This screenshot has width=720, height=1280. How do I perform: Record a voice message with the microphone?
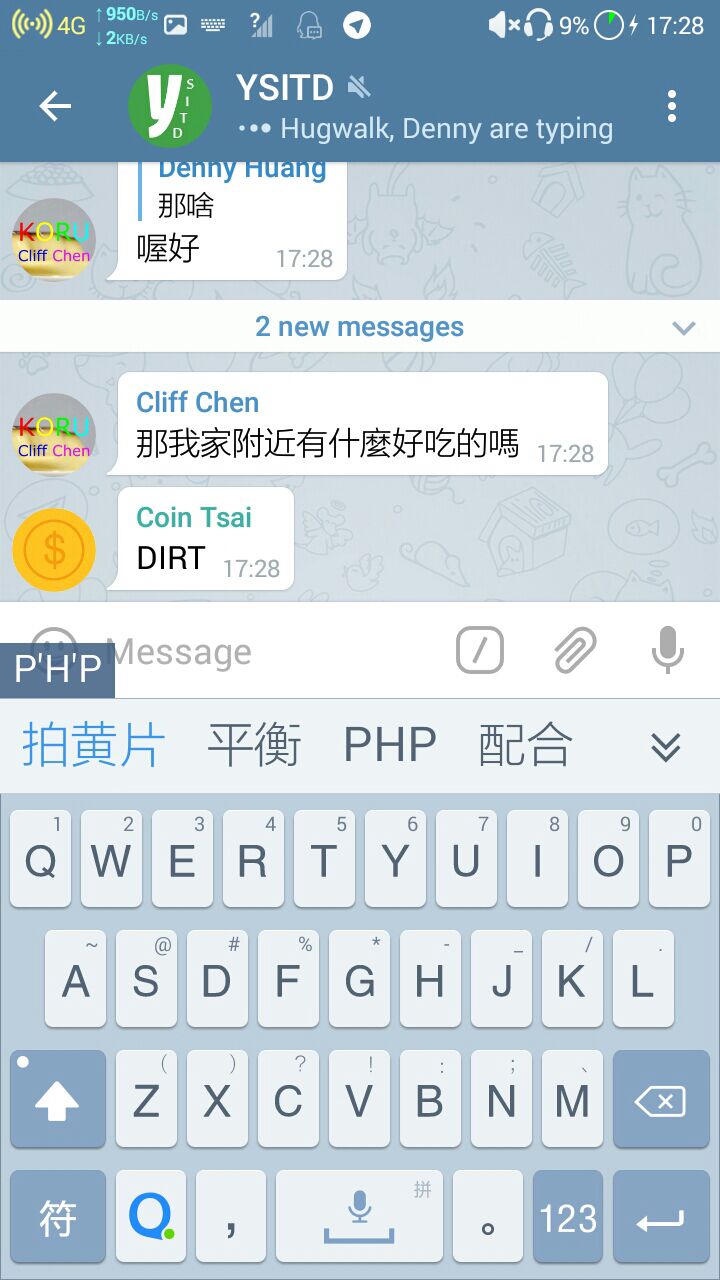tap(667, 652)
